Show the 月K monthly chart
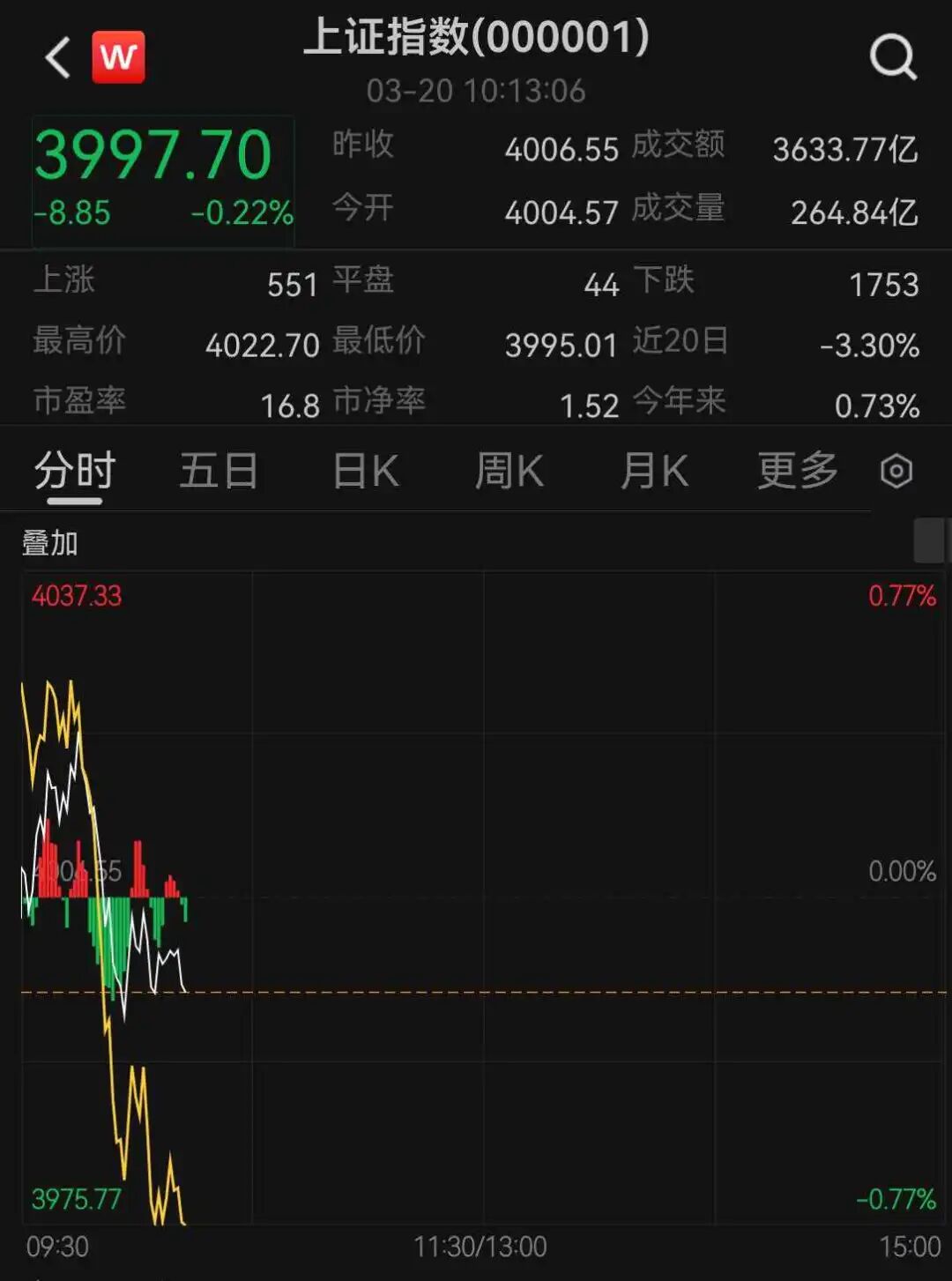 click(x=654, y=471)
